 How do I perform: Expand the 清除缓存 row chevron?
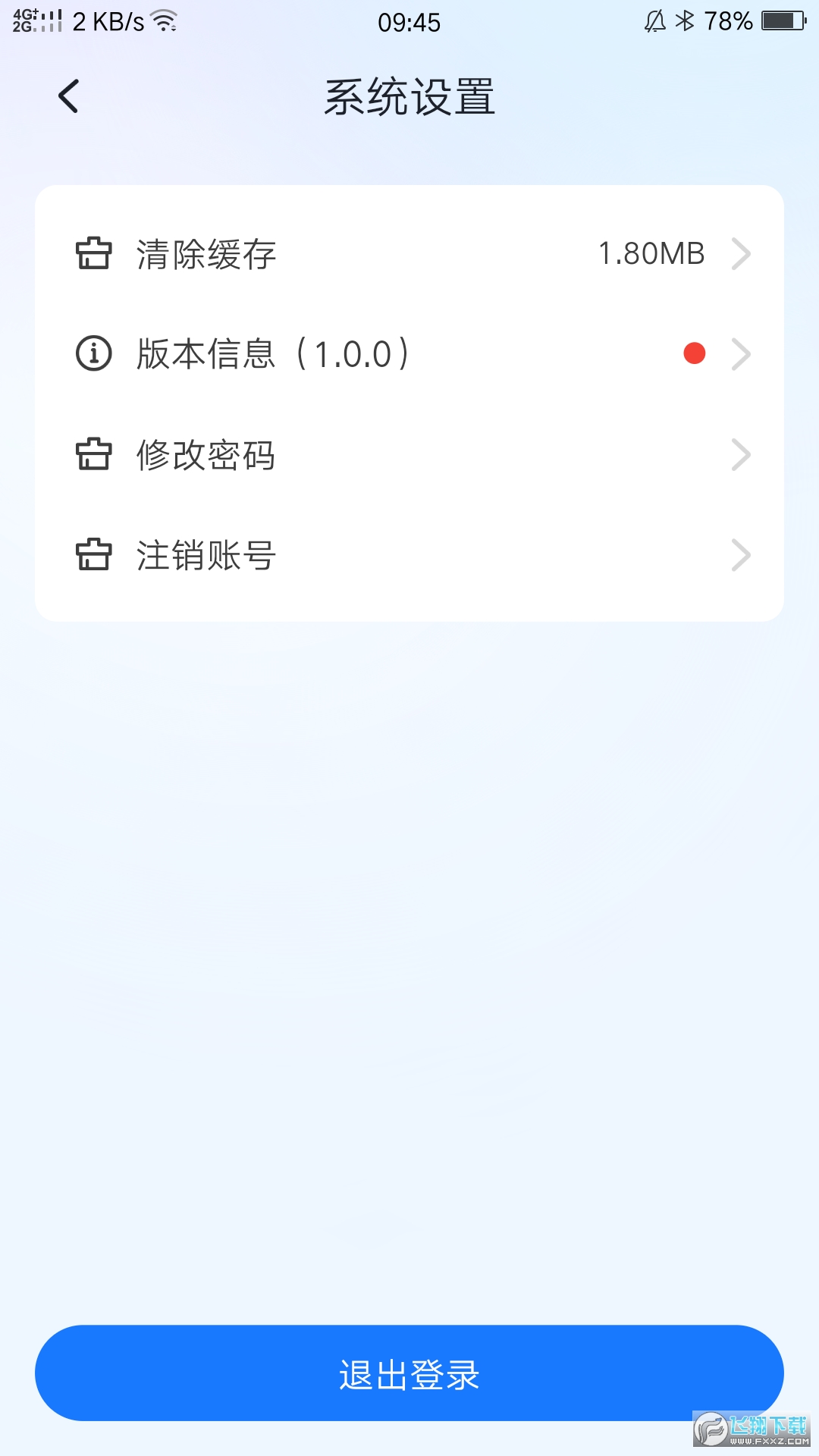742,253
